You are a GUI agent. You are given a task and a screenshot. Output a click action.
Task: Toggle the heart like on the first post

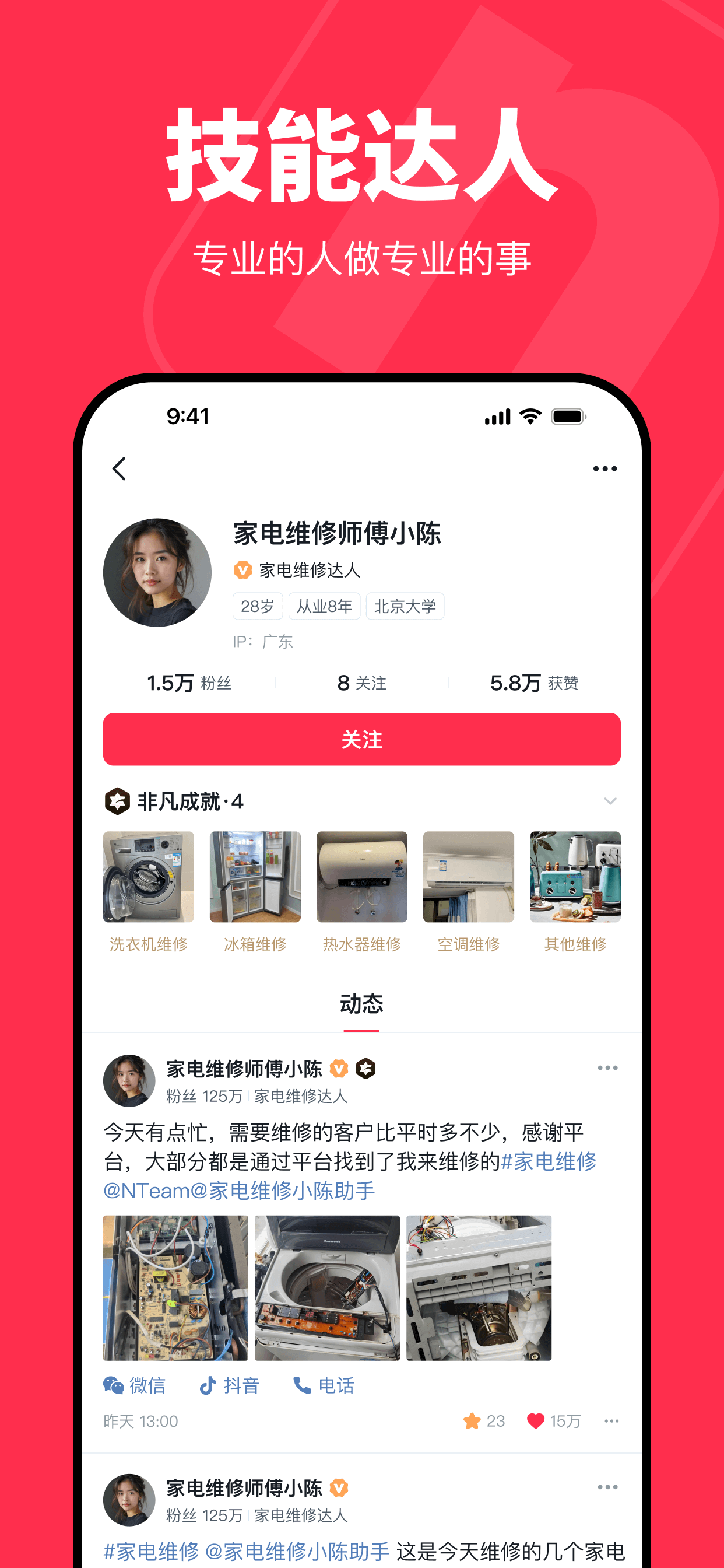[x=538, y=1422]
